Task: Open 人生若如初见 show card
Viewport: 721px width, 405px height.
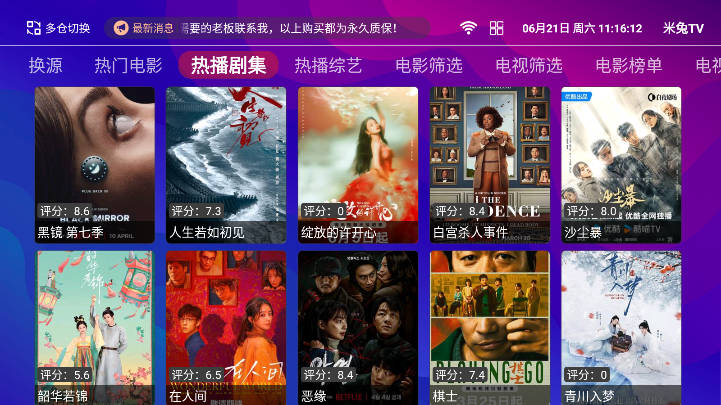Action: tap(226, 165)
